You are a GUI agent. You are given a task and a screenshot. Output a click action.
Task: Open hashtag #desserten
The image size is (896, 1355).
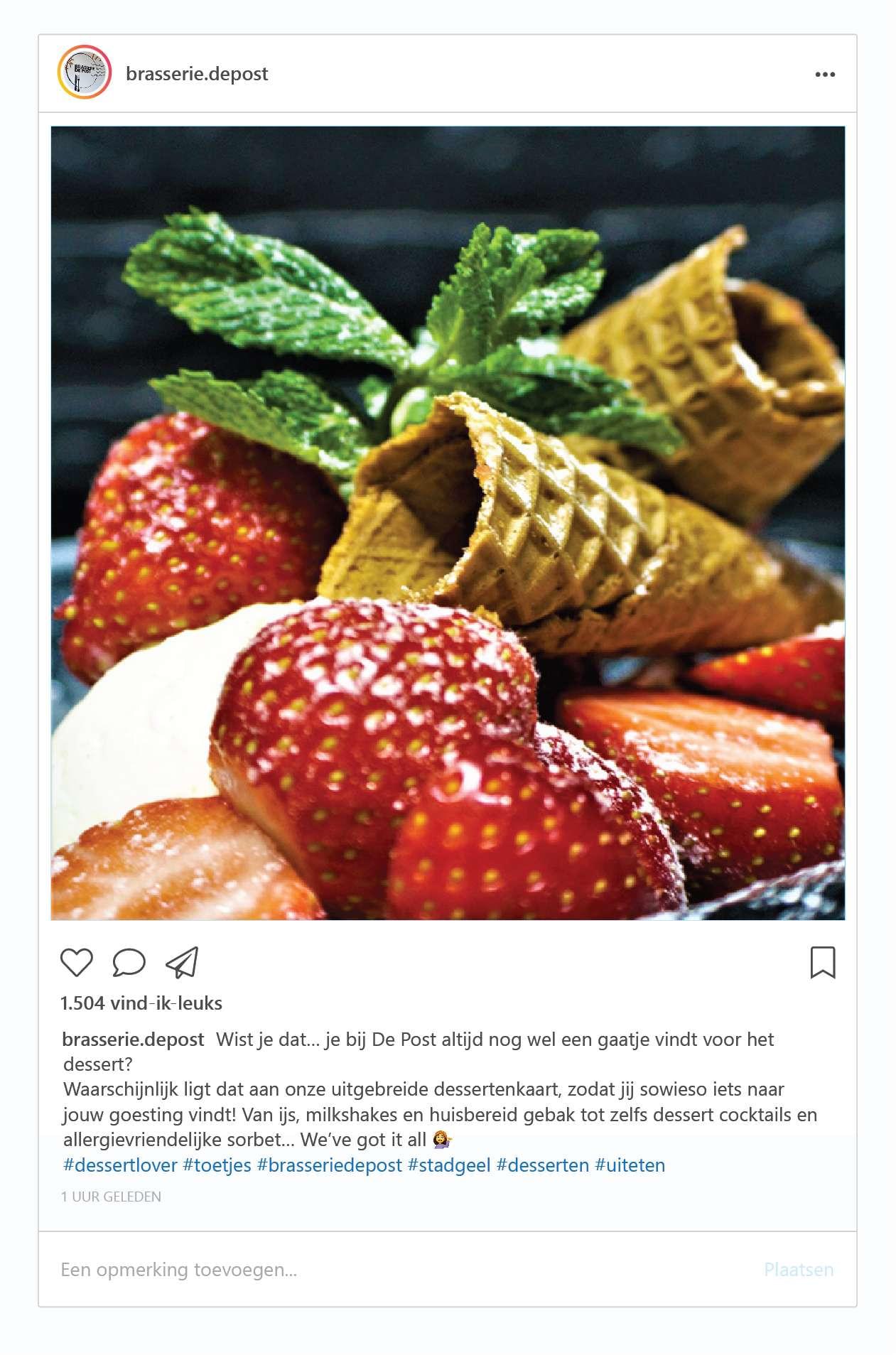542,1165
